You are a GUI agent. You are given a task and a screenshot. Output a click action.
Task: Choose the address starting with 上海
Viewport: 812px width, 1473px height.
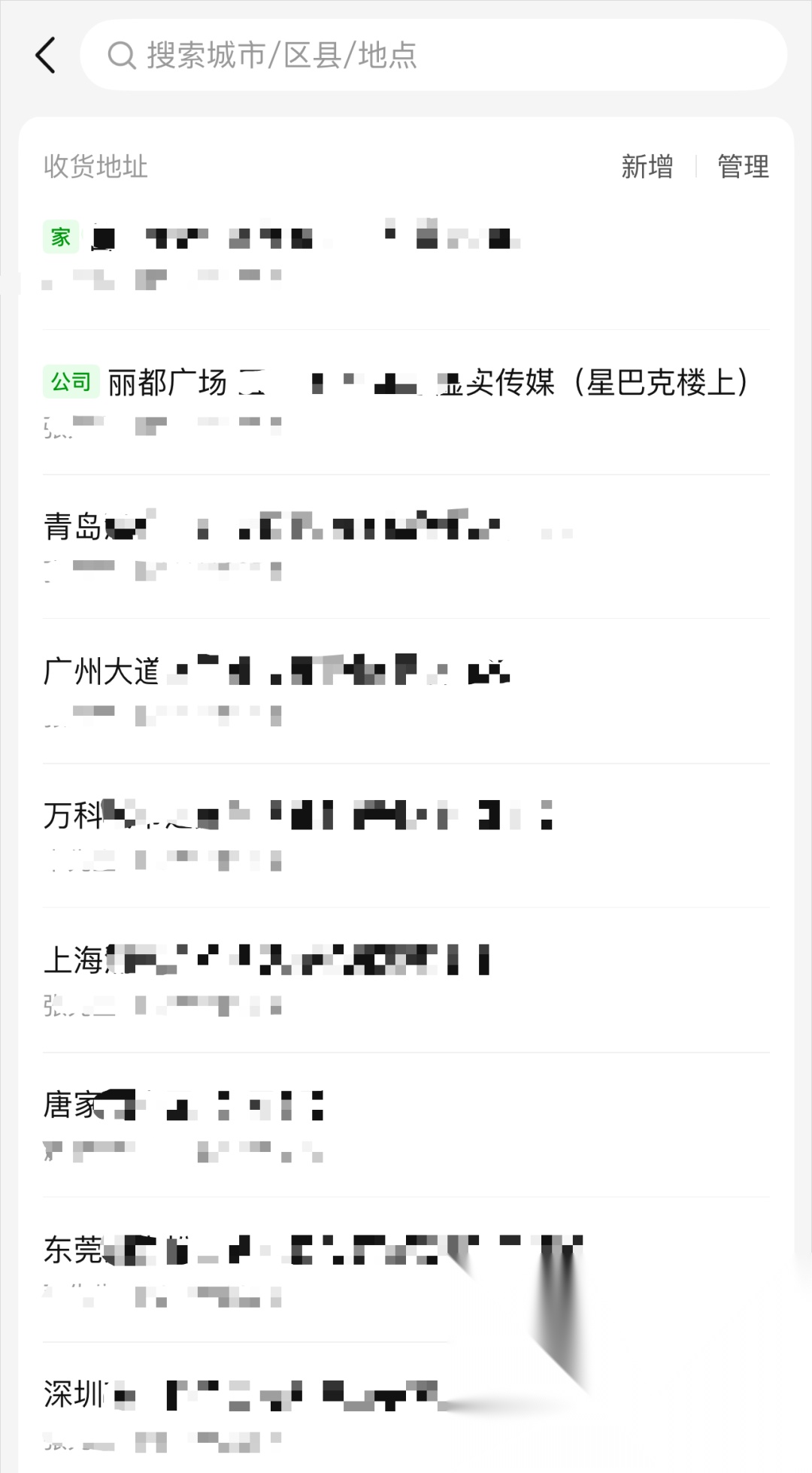(406, 980)
